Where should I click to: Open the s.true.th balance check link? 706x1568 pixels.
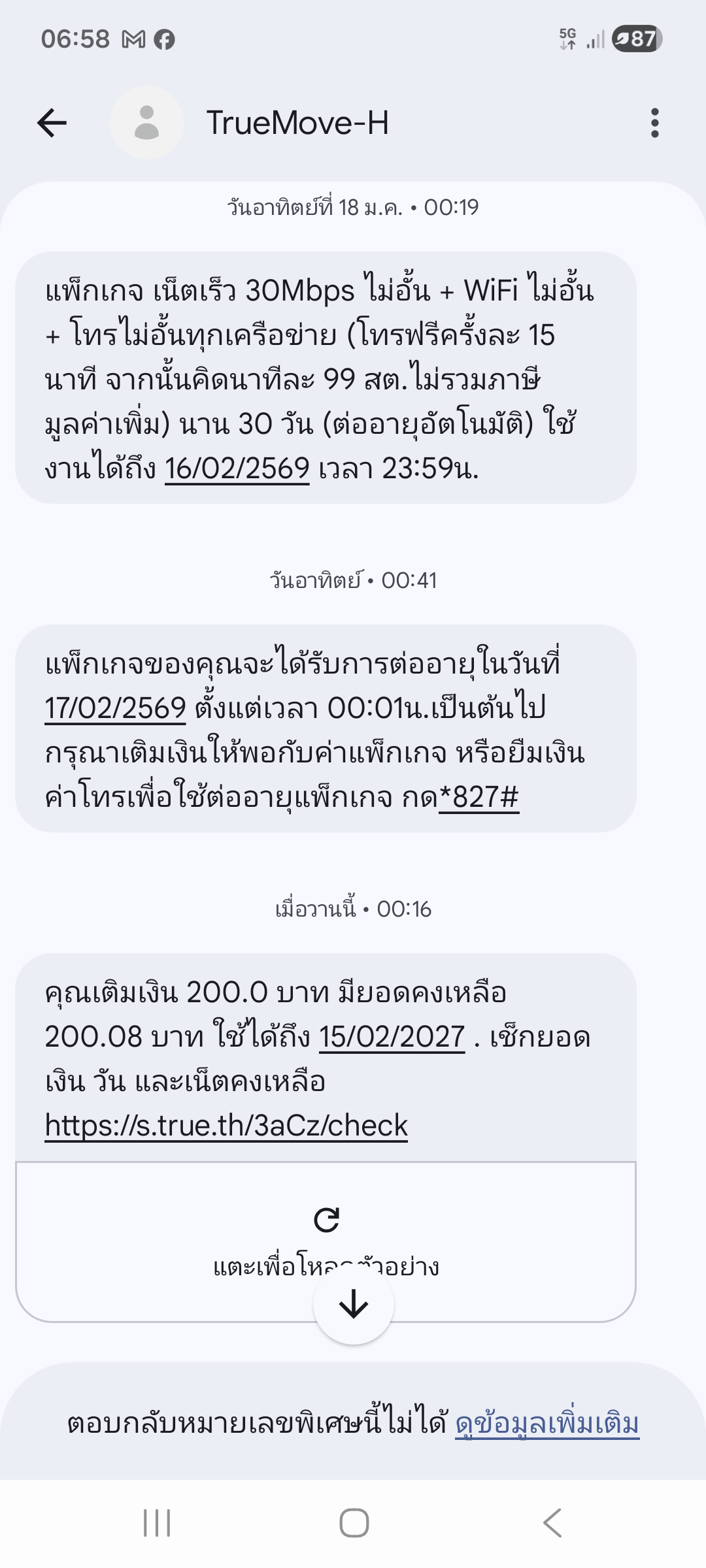(x=226, y=1126)
